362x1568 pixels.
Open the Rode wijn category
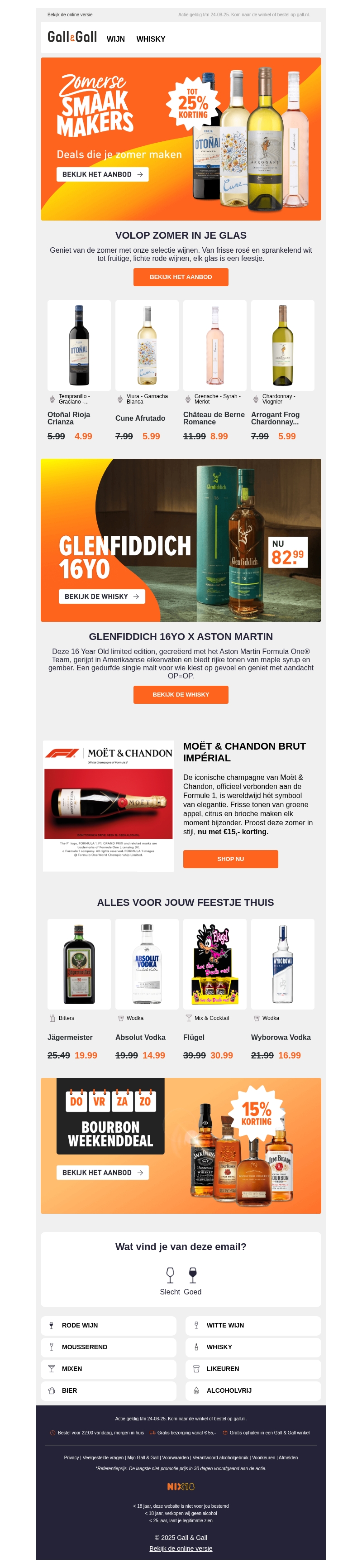coord(108,1325)
